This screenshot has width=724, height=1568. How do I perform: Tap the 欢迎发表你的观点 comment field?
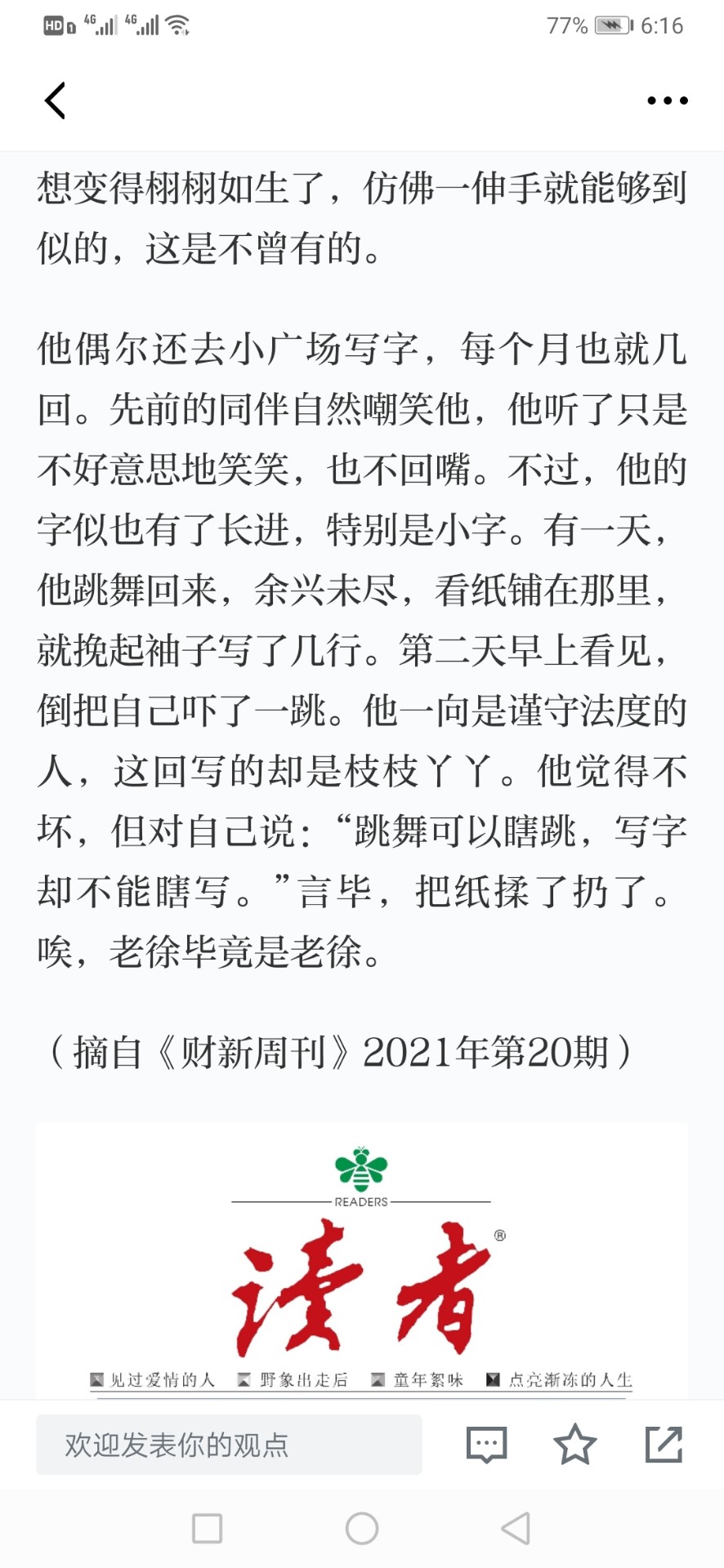click(229, 1445)
